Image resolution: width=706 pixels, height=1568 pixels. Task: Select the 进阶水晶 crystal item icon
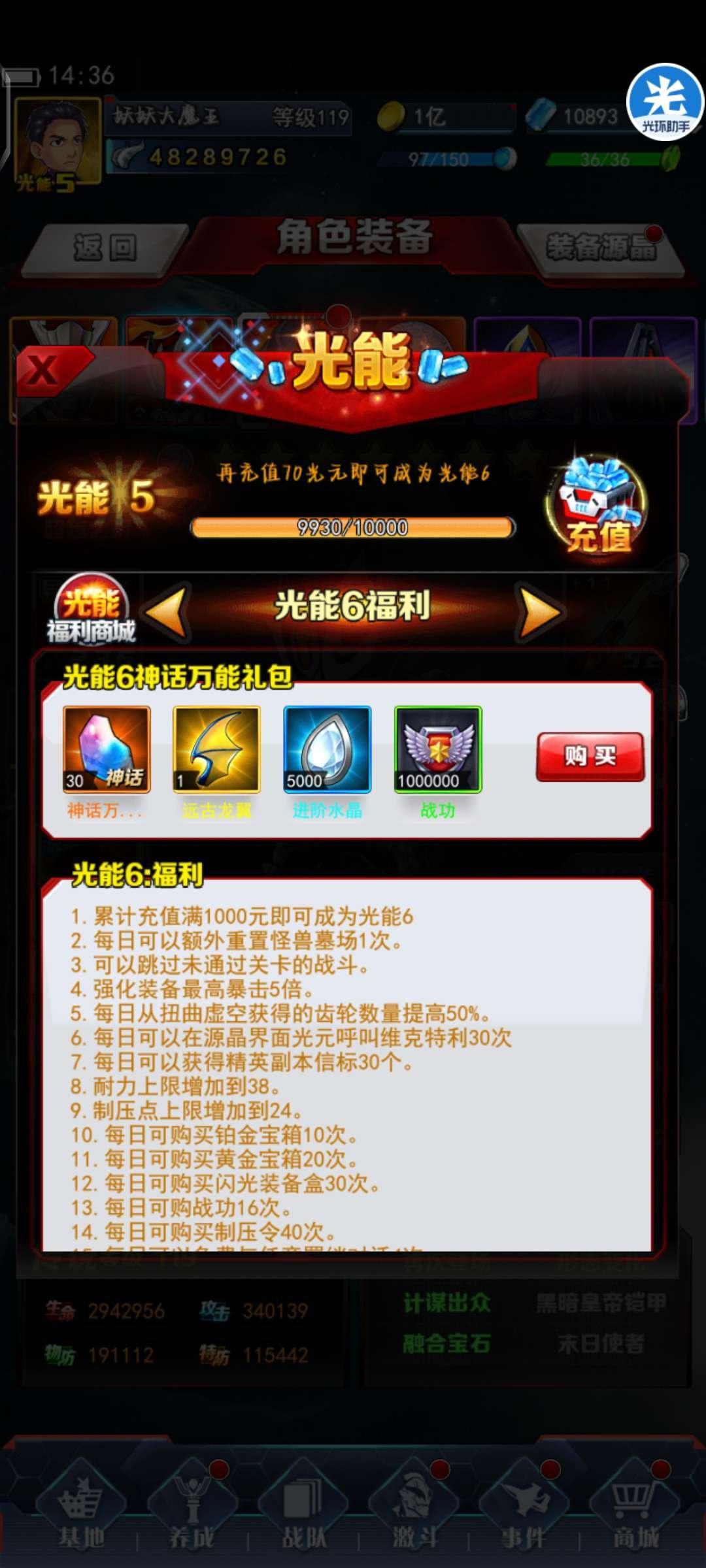327,749
